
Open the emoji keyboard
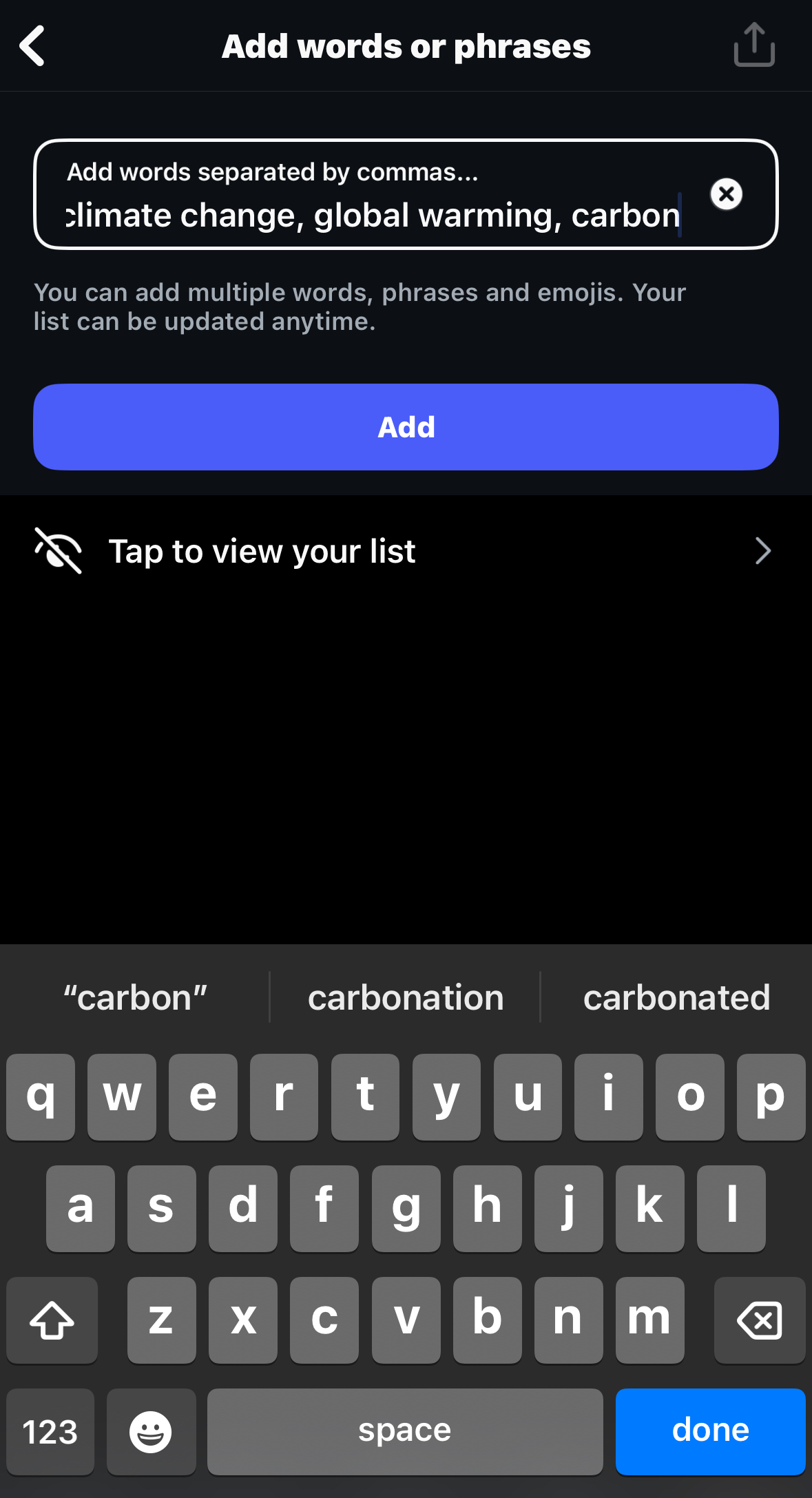151,1432
